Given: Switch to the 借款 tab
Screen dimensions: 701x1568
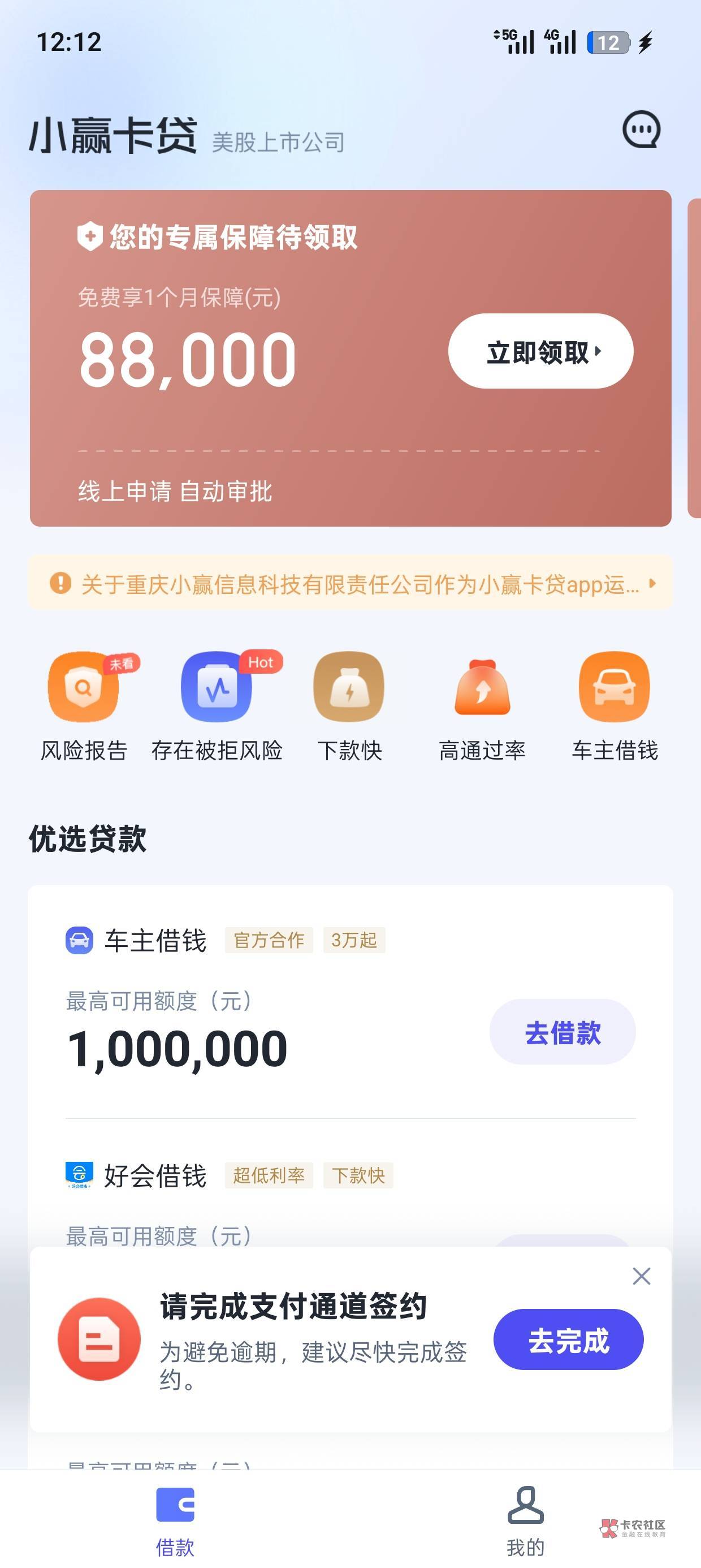Looking at the screenshot, I should tap(175, 1520).
